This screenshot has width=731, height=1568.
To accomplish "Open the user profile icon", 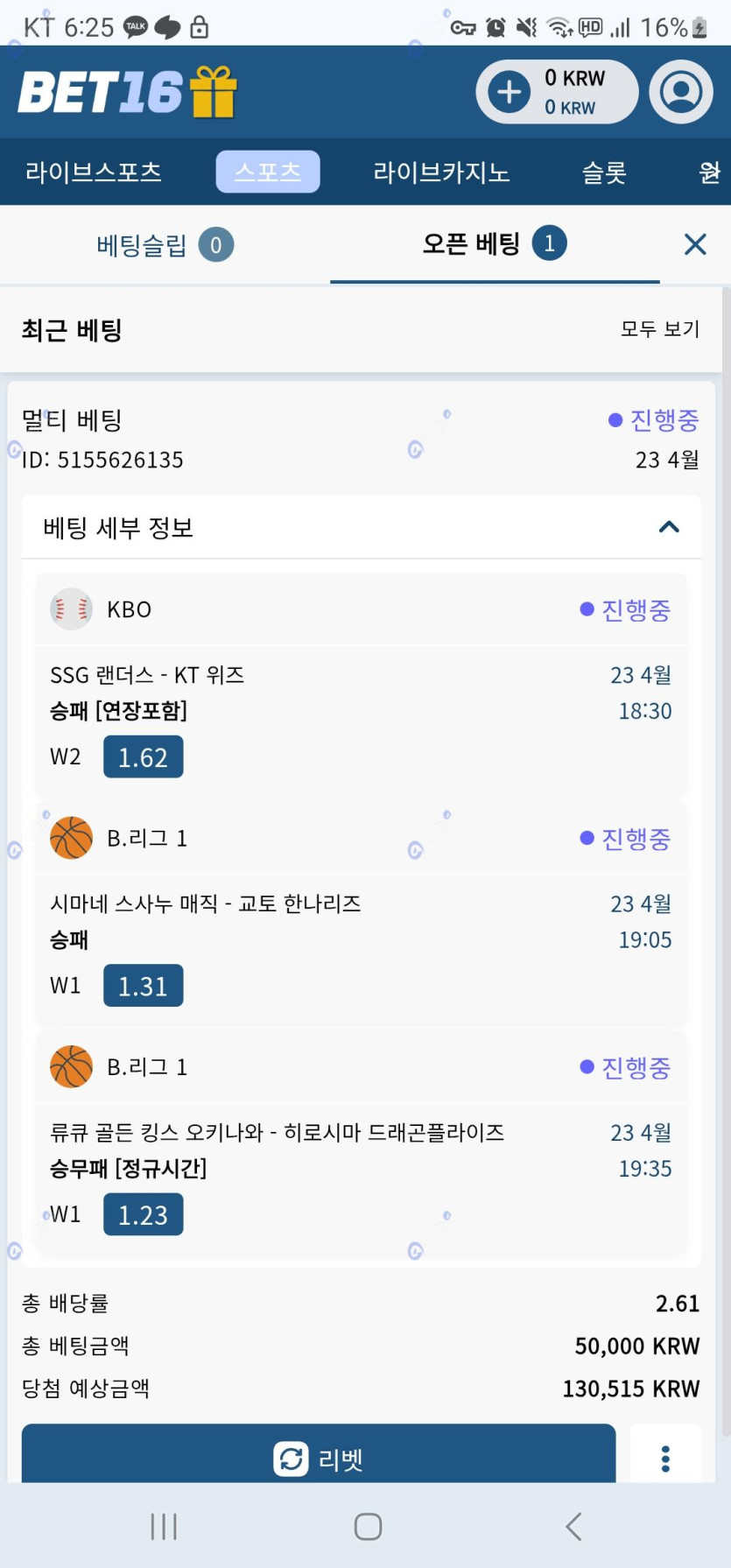I will 681,92.
